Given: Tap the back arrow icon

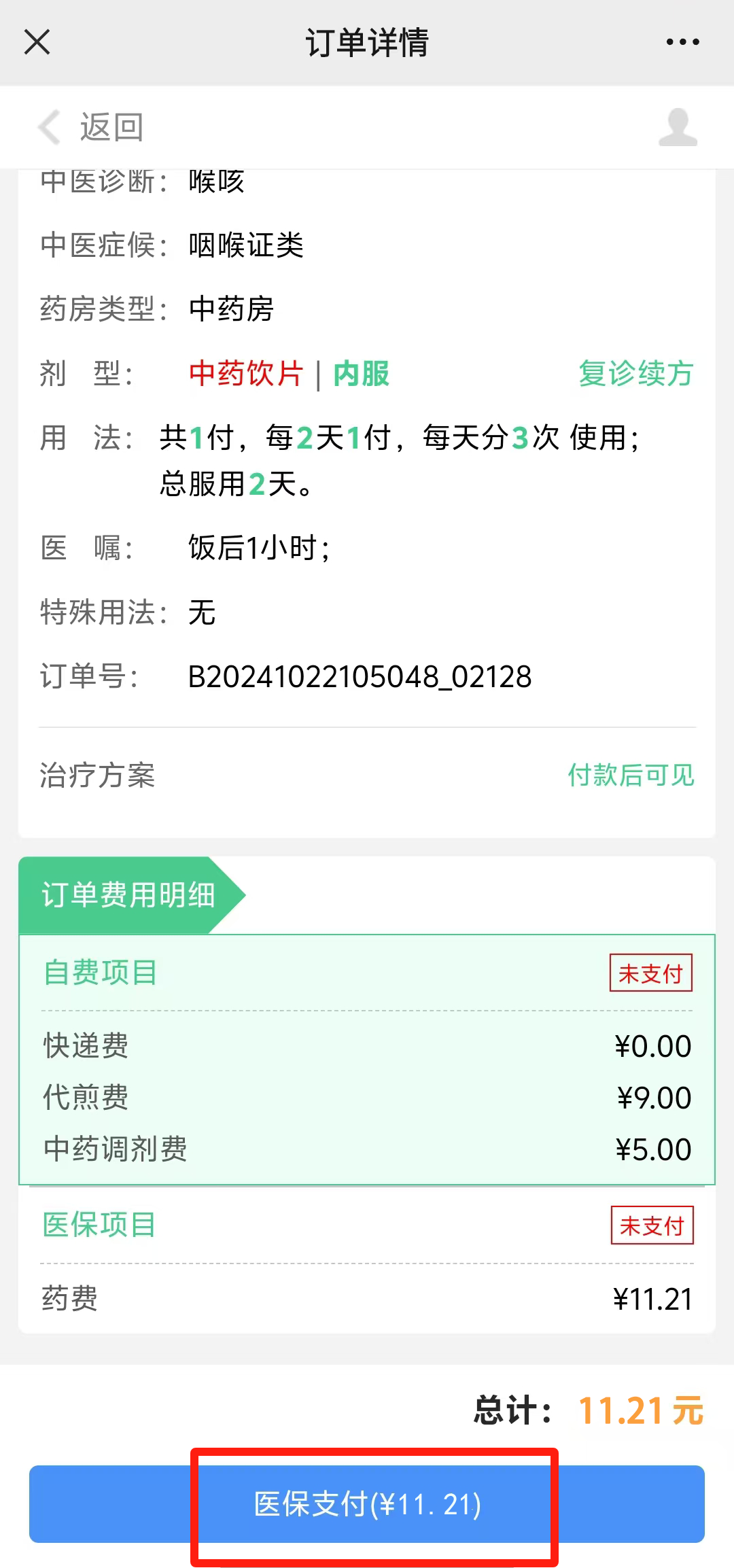Looking at the screenshot, I should point(48,126).
